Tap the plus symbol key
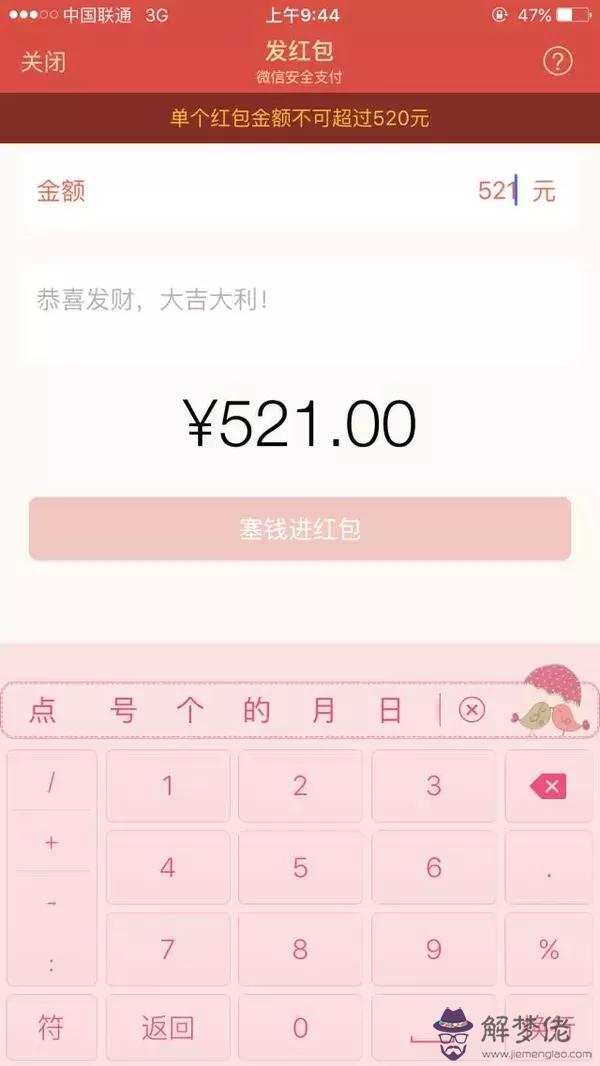The image size is (600, 1066). (52, 842)
